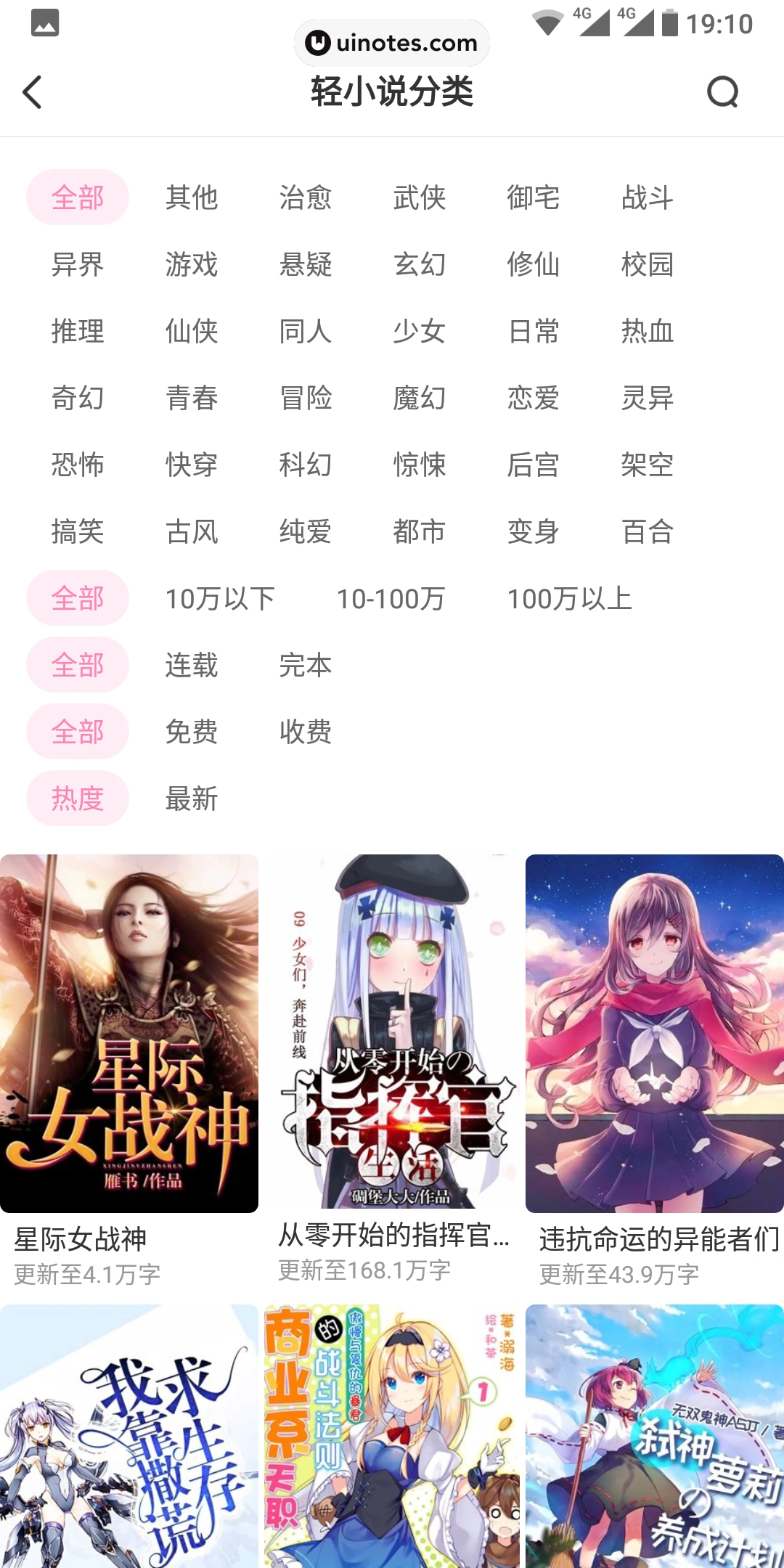The height and width of the screenshot is (1568, 784).
Task: Filter to 免费 free novels
Action: coord(192,732)
